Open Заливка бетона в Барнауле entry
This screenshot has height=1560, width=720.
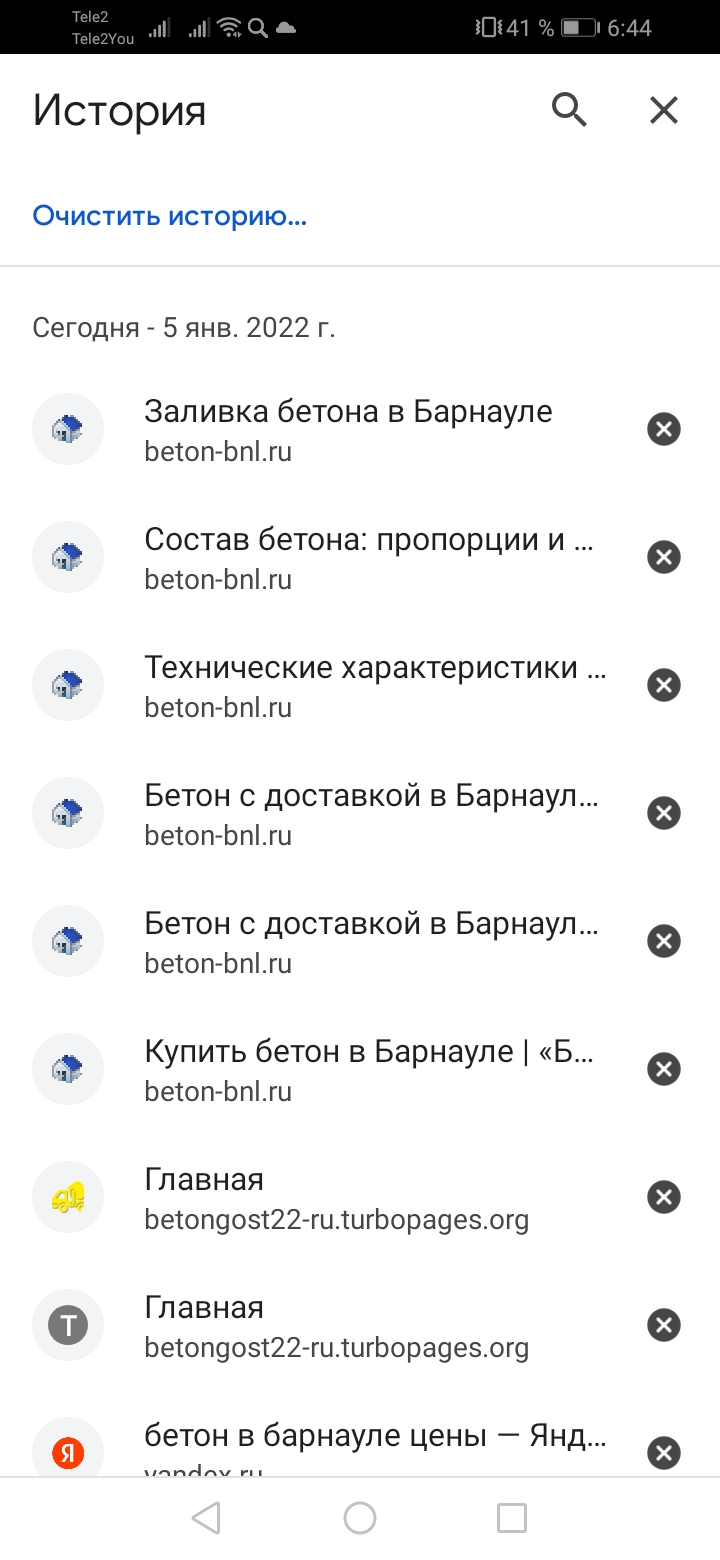(348, 429)
